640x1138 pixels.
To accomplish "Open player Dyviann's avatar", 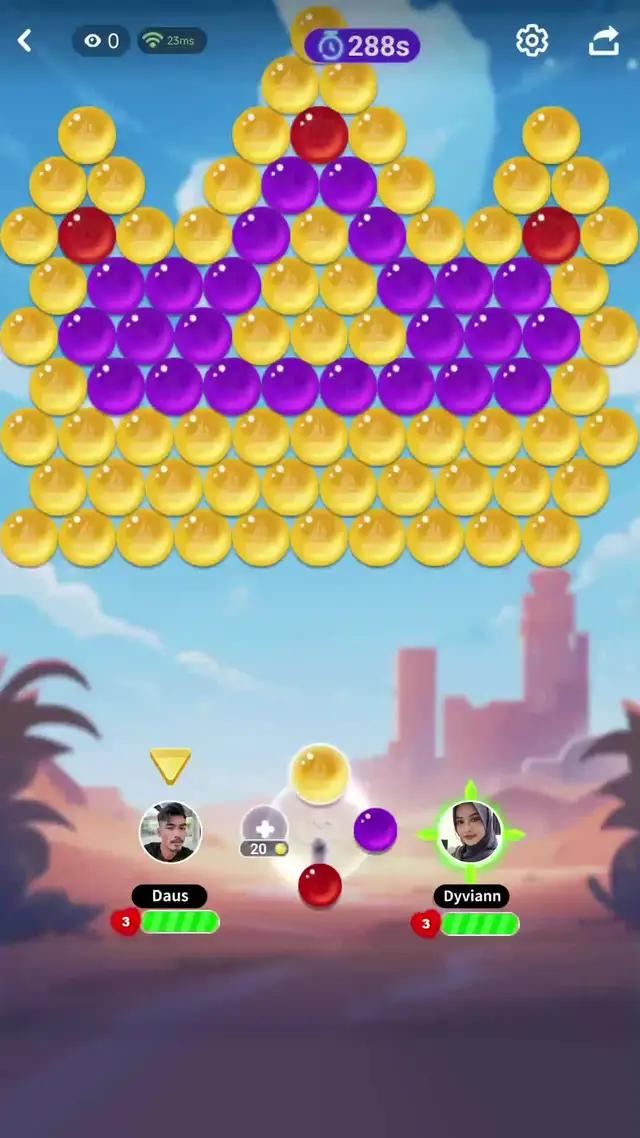I will (470, 831).
